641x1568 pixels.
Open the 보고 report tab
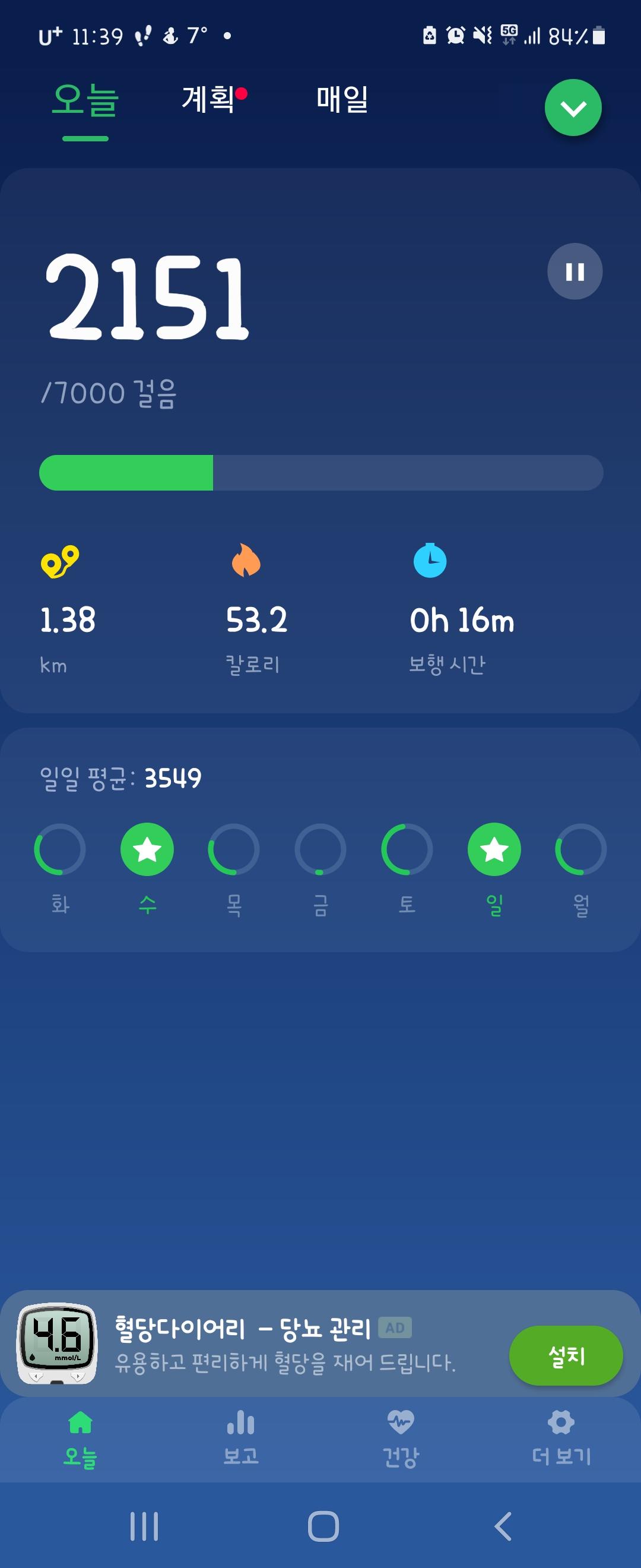pos(241,1438)
